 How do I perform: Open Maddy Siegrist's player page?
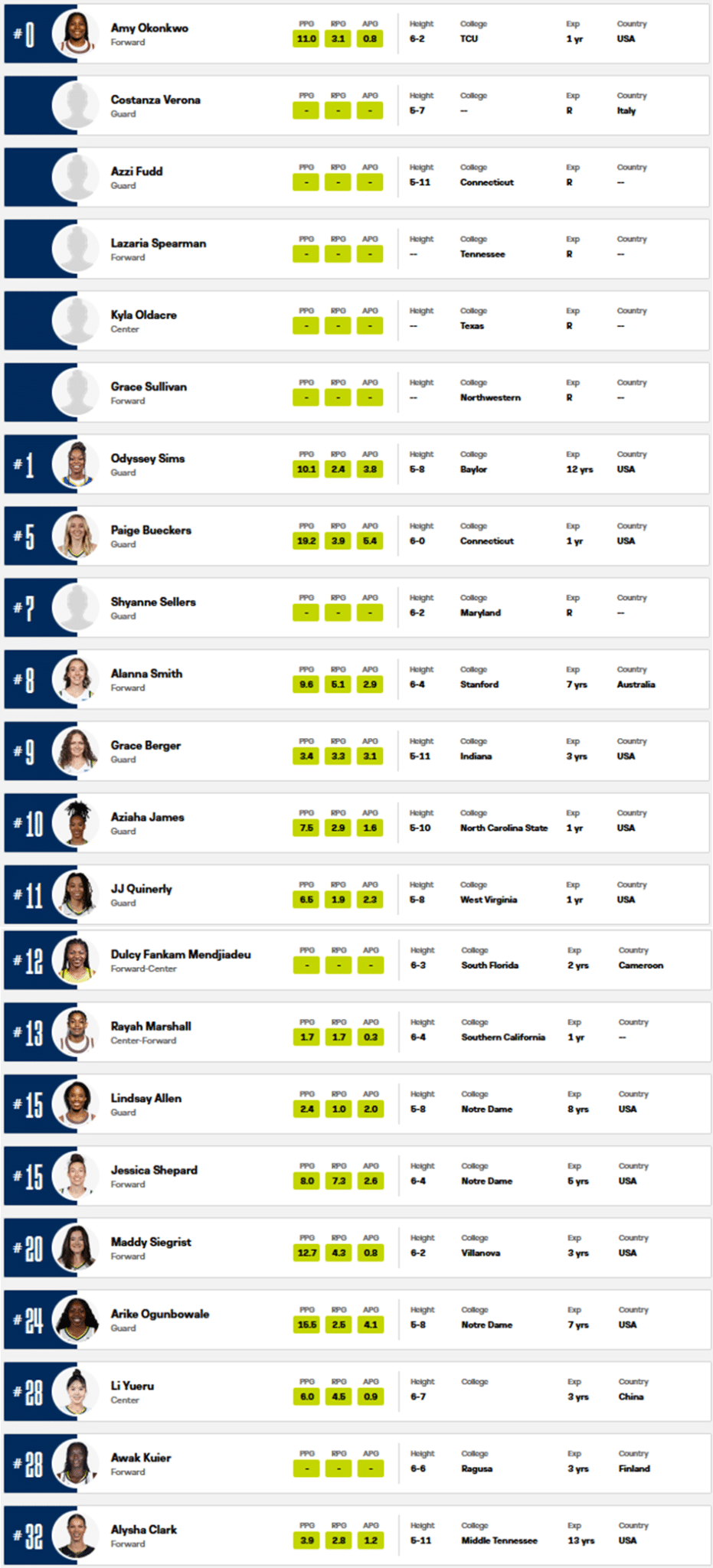click(151, 1243)
